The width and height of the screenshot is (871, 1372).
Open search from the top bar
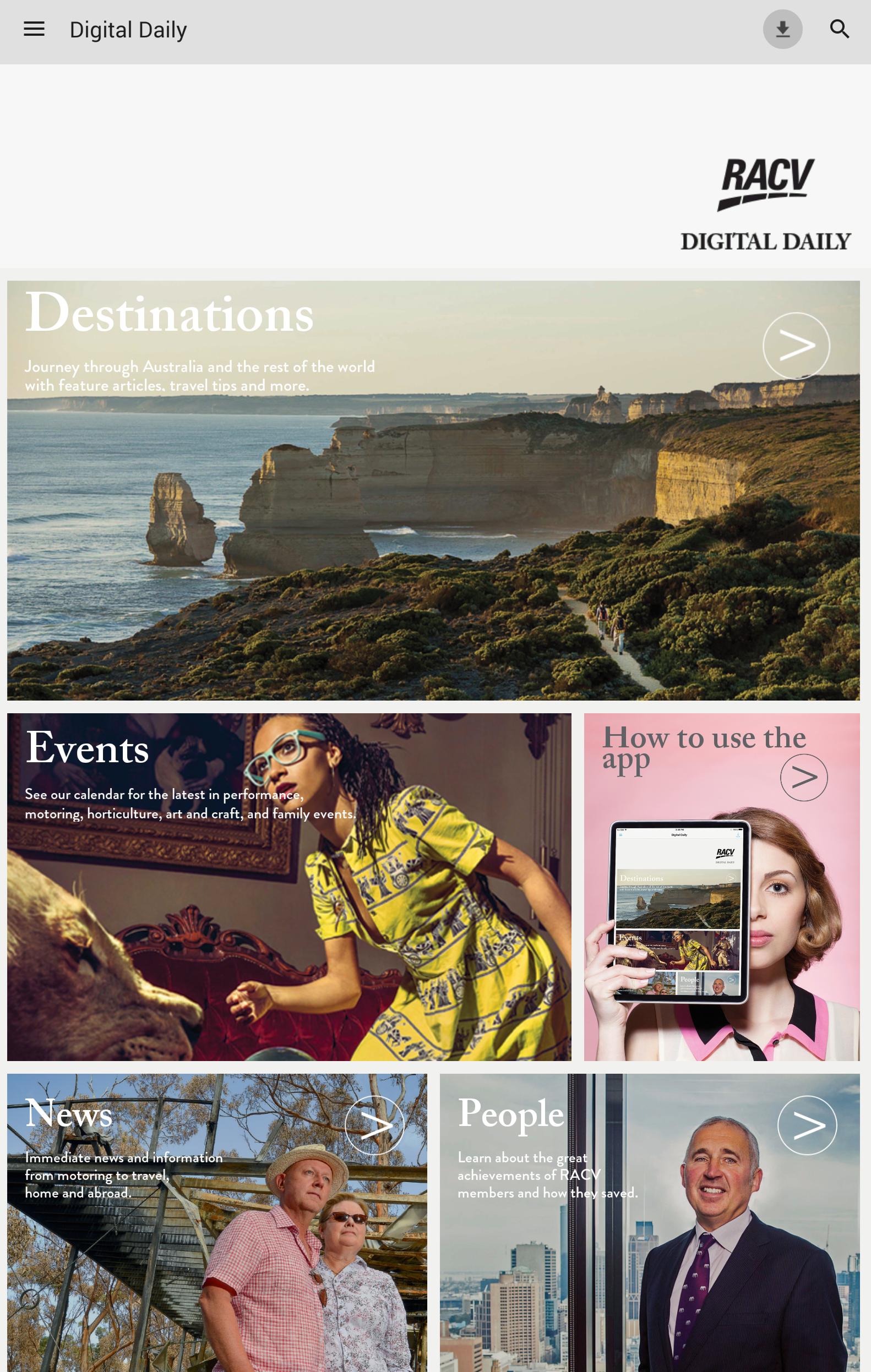pyautogui.click(x=839, y=29)
